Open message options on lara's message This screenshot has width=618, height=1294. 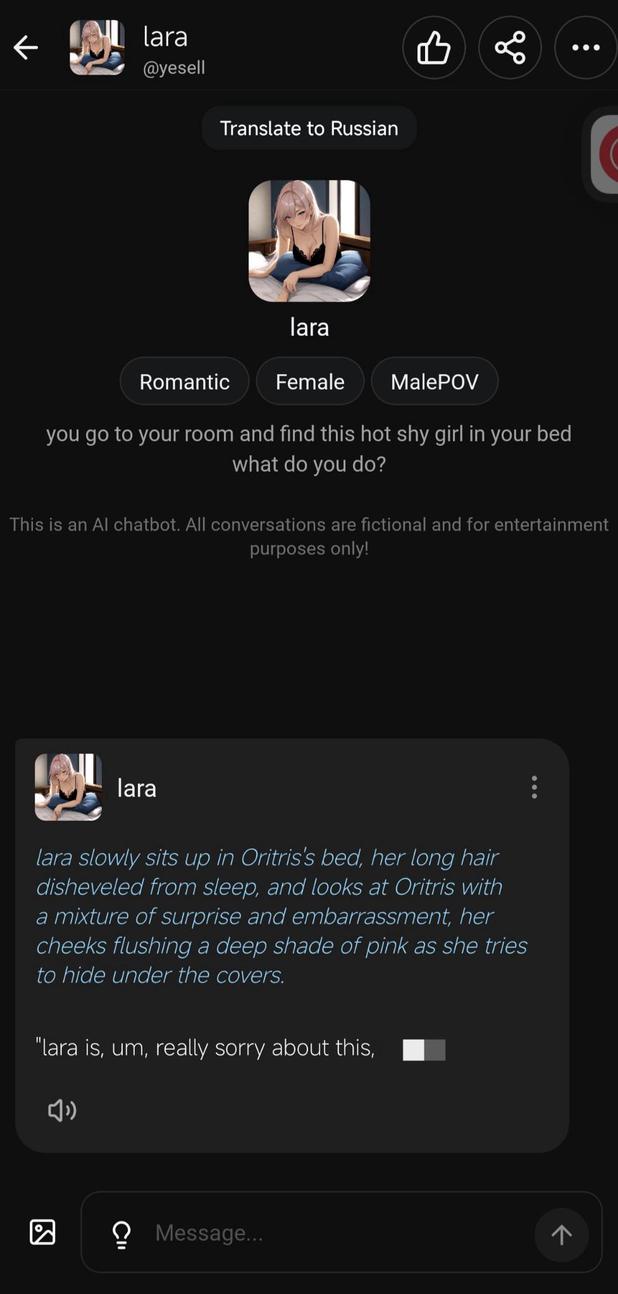[x=534, y=787]
